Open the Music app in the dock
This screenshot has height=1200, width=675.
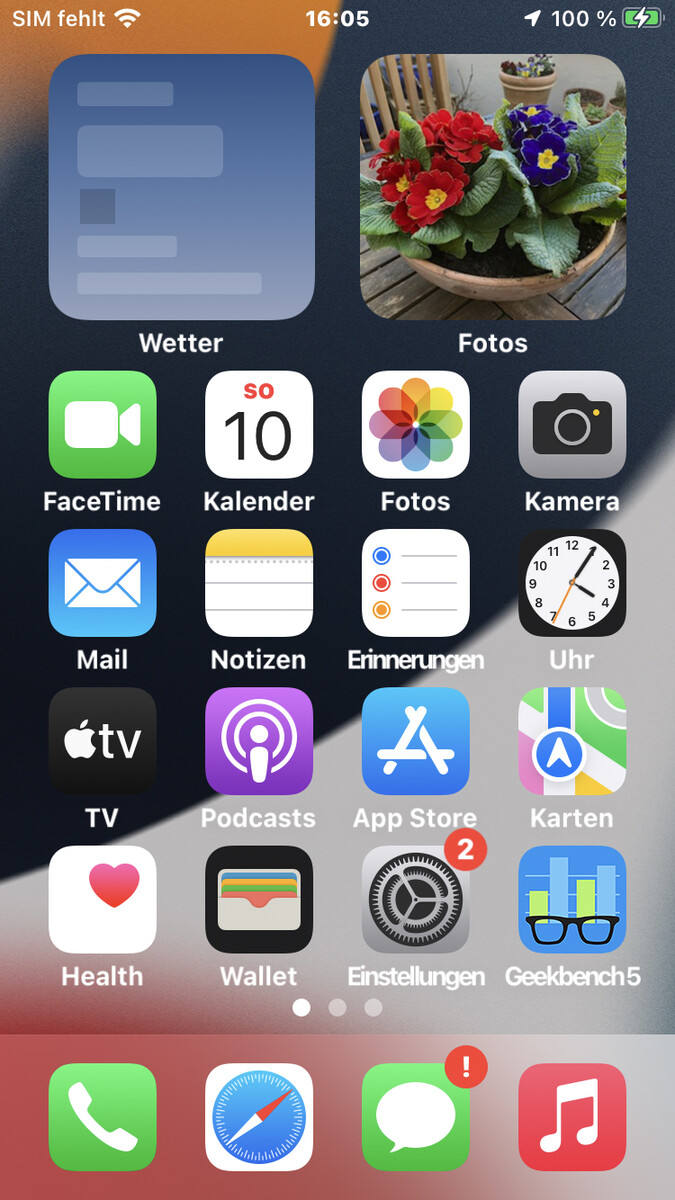[572, 1116]
